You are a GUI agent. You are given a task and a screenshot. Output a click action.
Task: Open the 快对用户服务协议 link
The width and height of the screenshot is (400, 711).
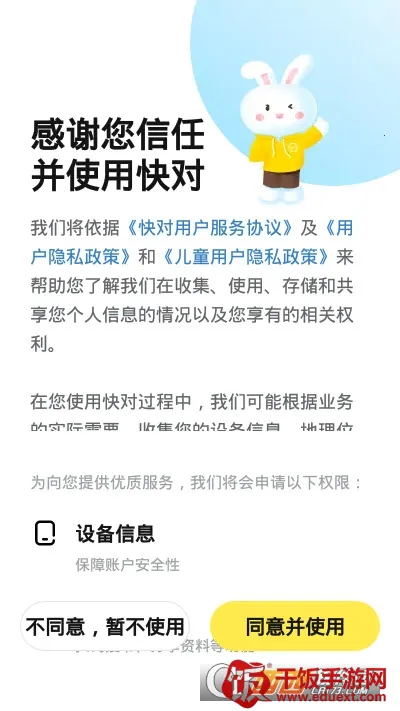click(x=210, y=229)
